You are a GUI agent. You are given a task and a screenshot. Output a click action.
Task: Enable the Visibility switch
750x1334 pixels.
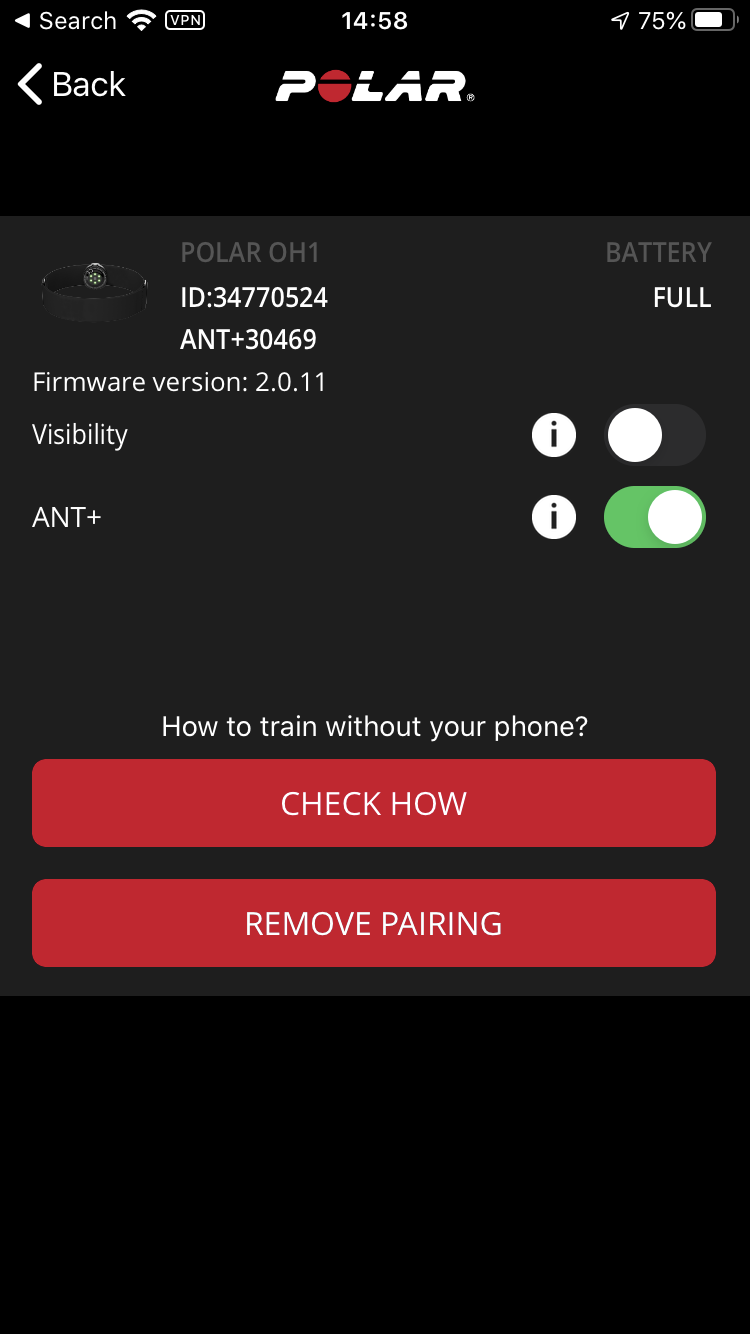(x=655, y=435)
